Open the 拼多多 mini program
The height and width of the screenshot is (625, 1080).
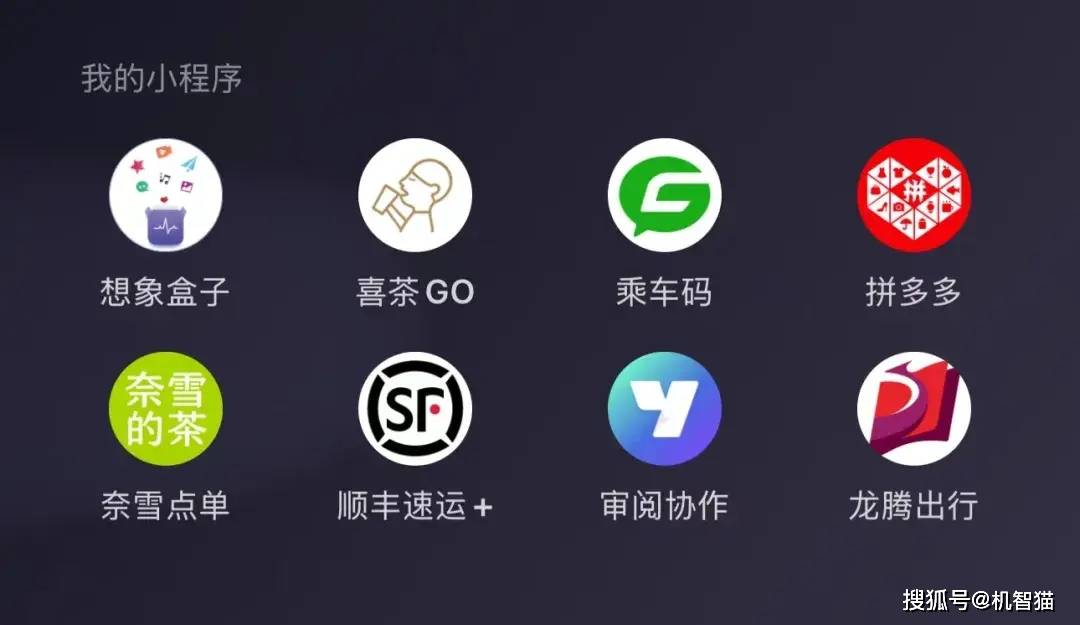tap(913, 195)
